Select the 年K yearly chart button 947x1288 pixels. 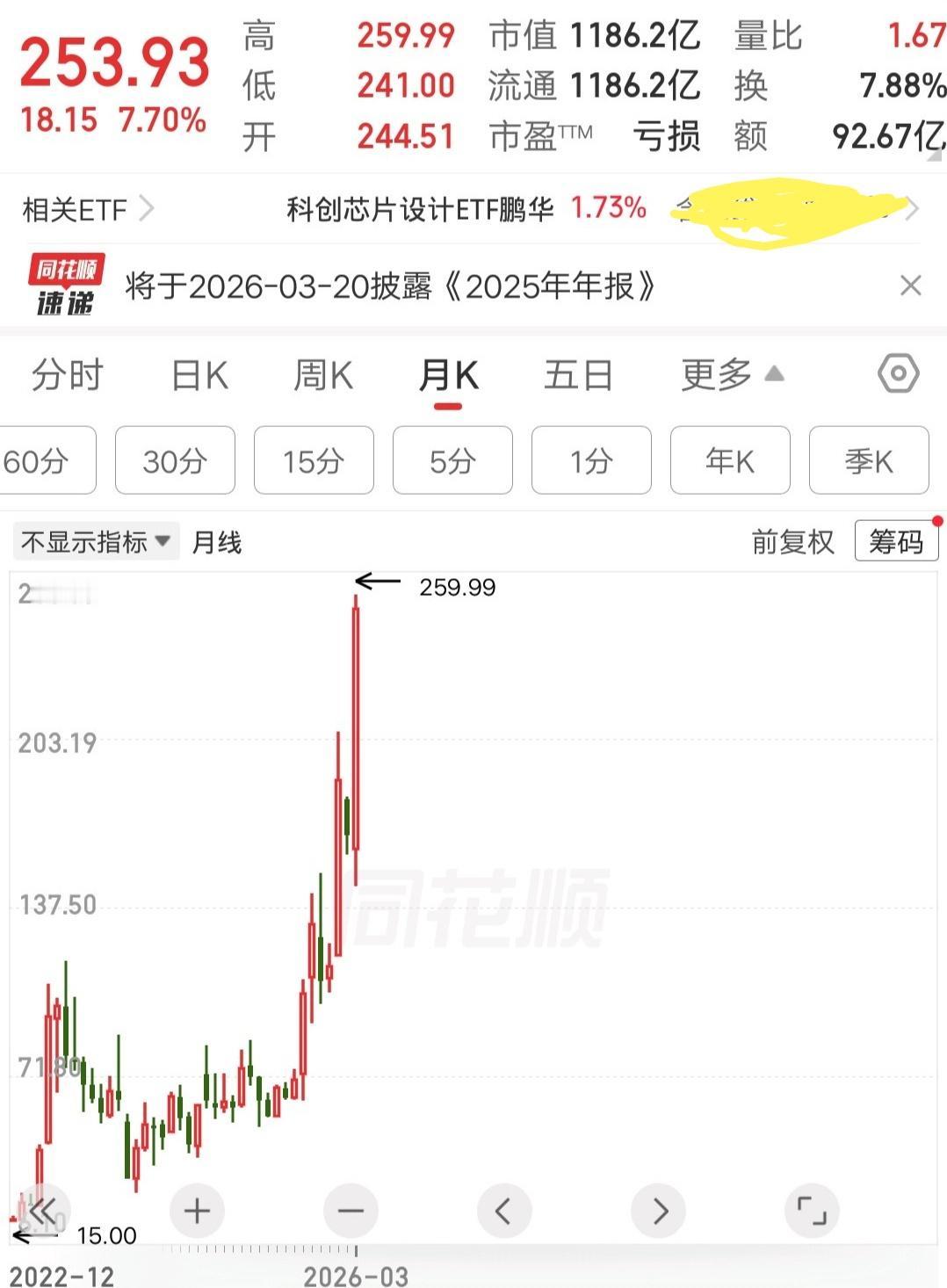point(729,460)
